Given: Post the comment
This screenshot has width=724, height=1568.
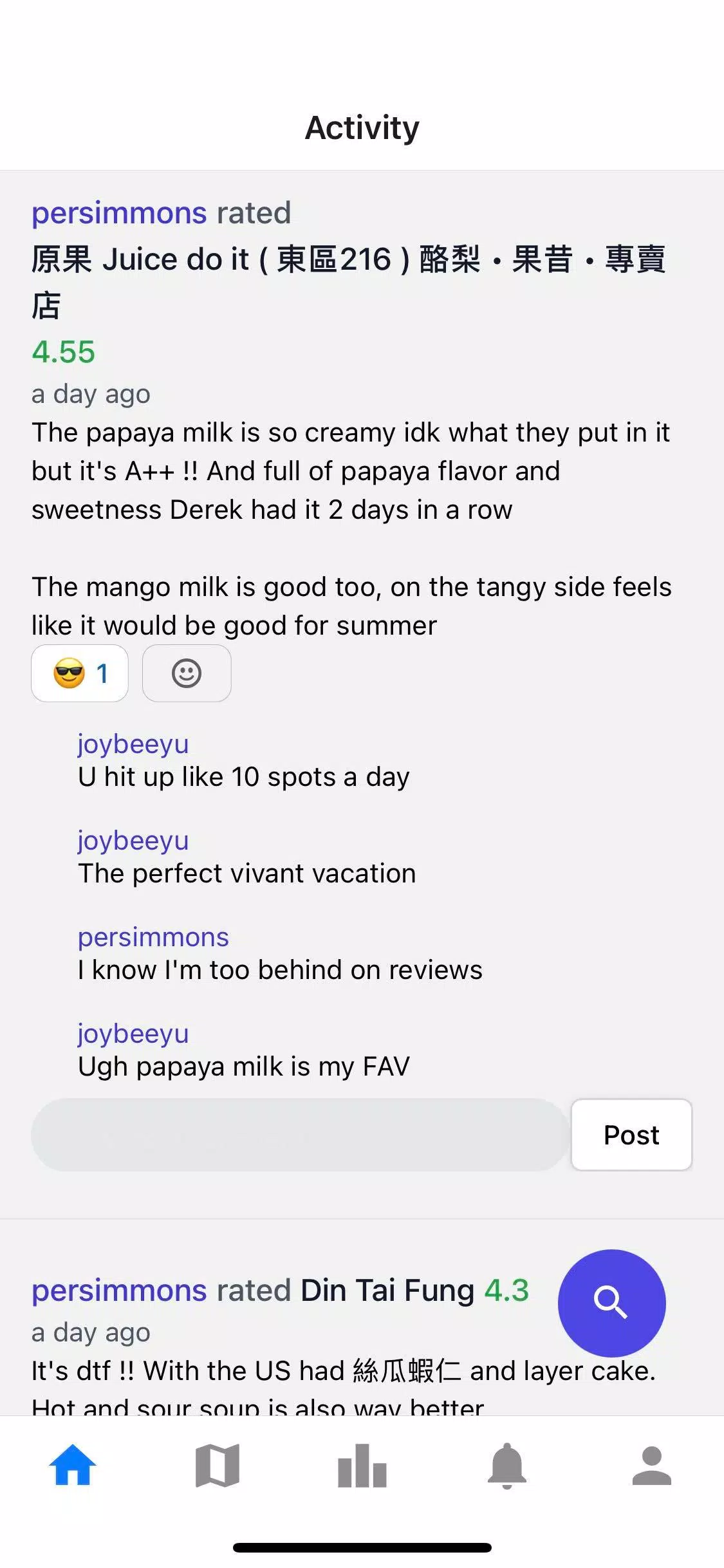Looking at the screenshot, I should tap(631, 1135).
